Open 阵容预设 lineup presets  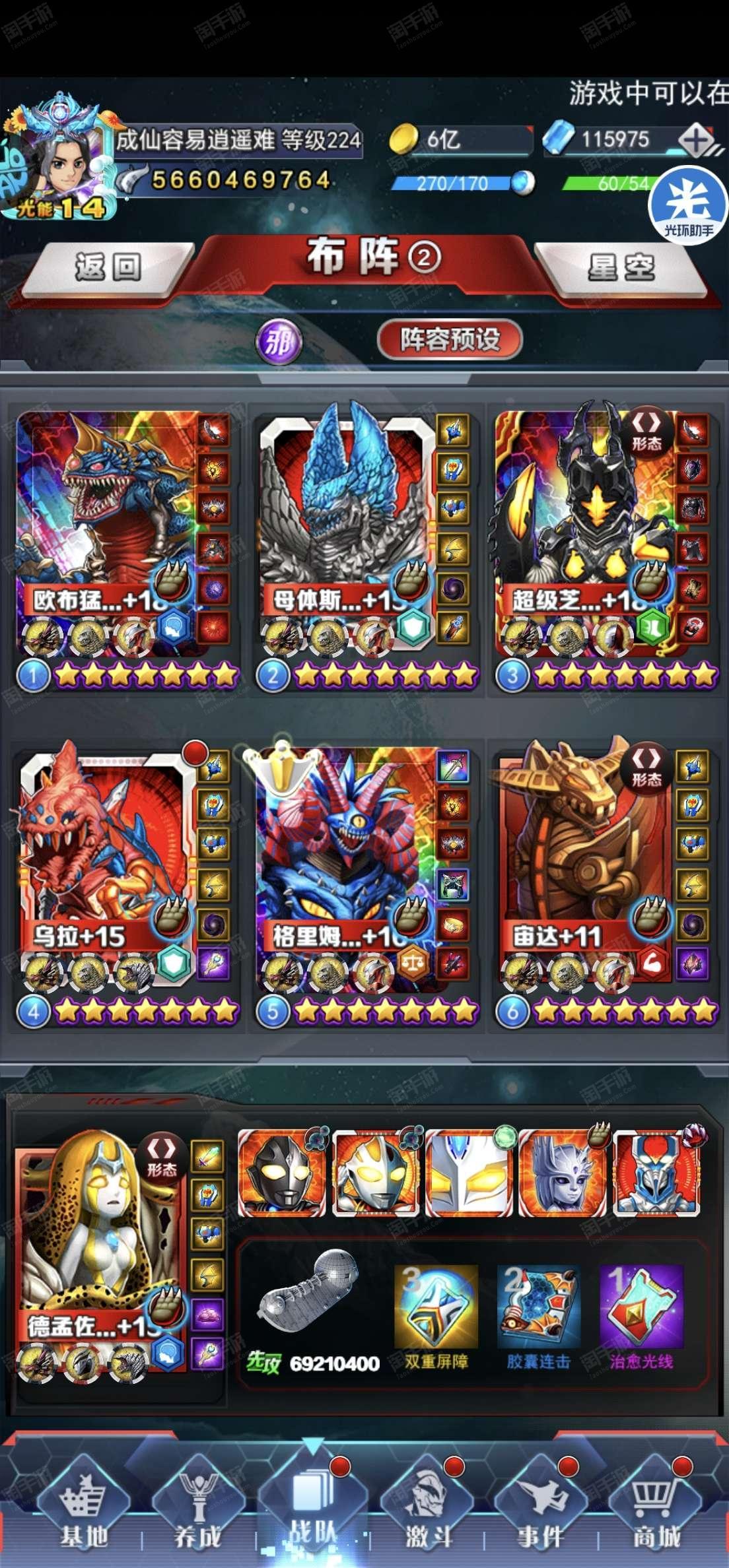[450, 340]
